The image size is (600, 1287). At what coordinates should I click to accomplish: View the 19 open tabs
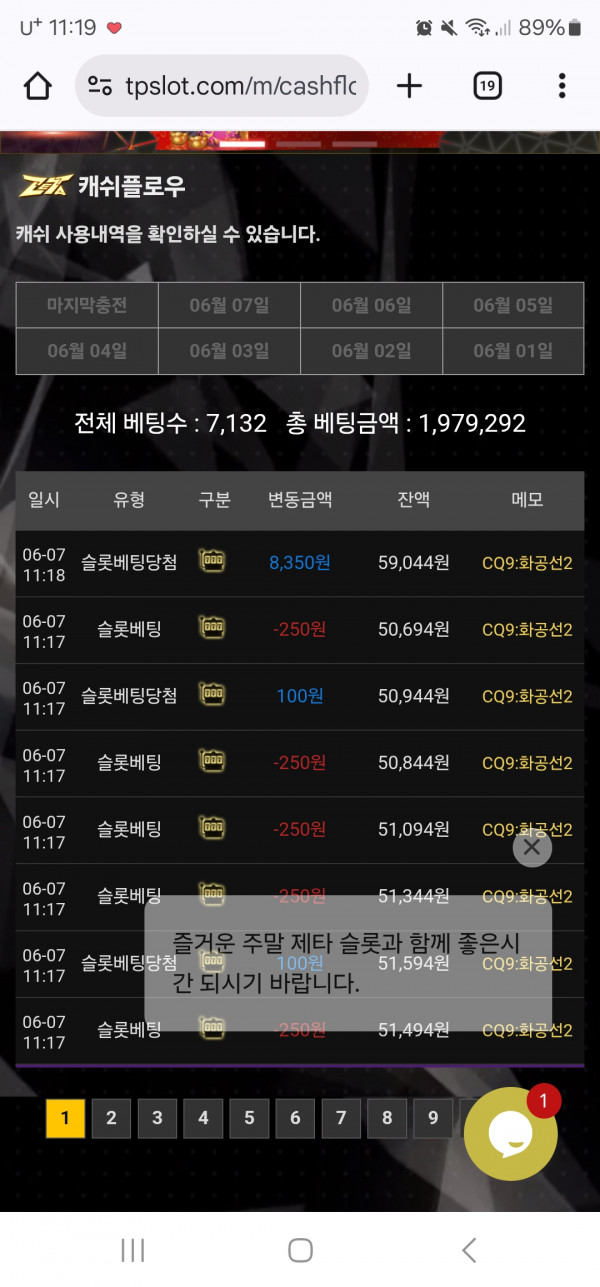point(487,86)
